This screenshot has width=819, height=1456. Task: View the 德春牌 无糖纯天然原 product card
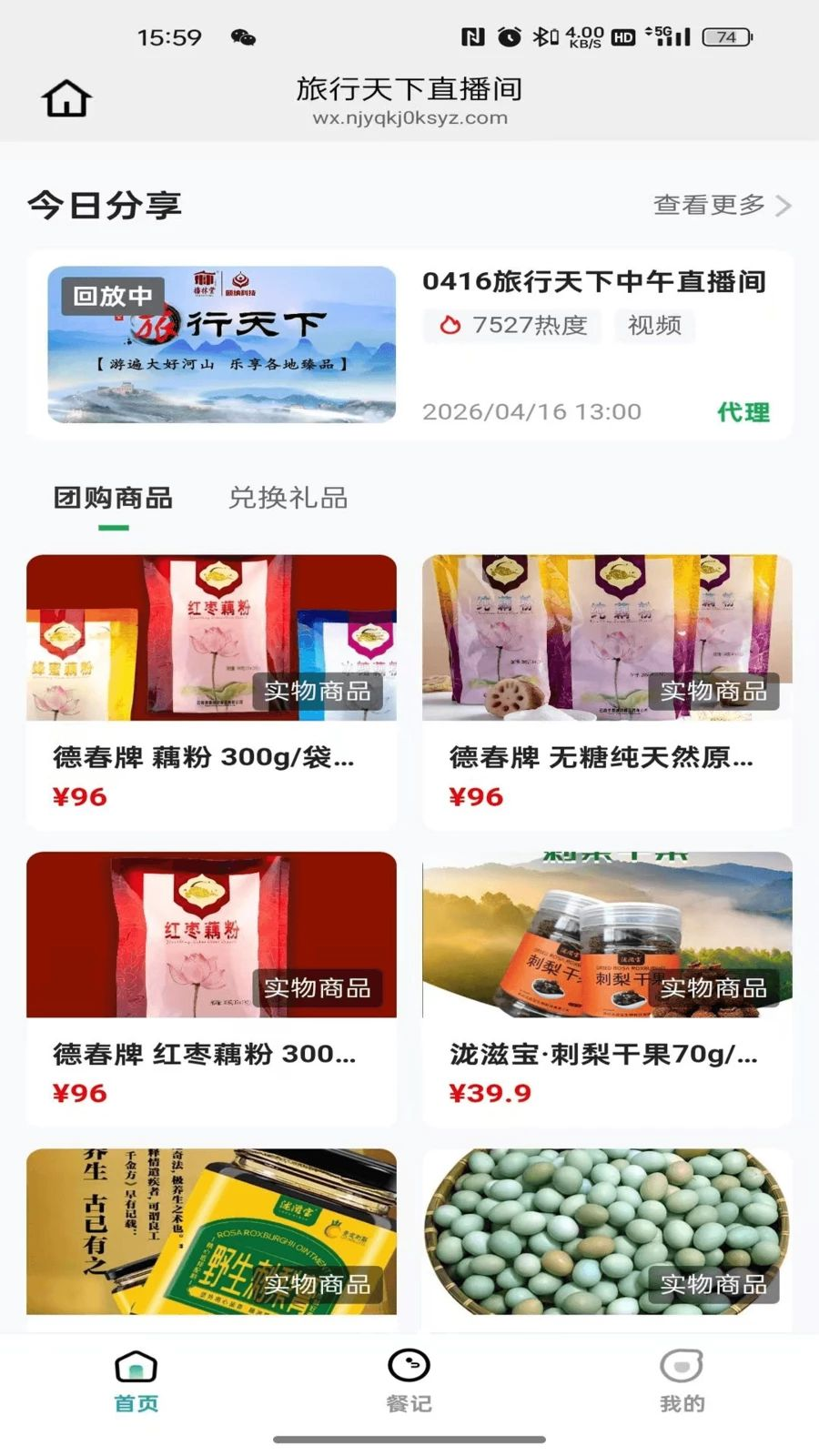(607, 692)
